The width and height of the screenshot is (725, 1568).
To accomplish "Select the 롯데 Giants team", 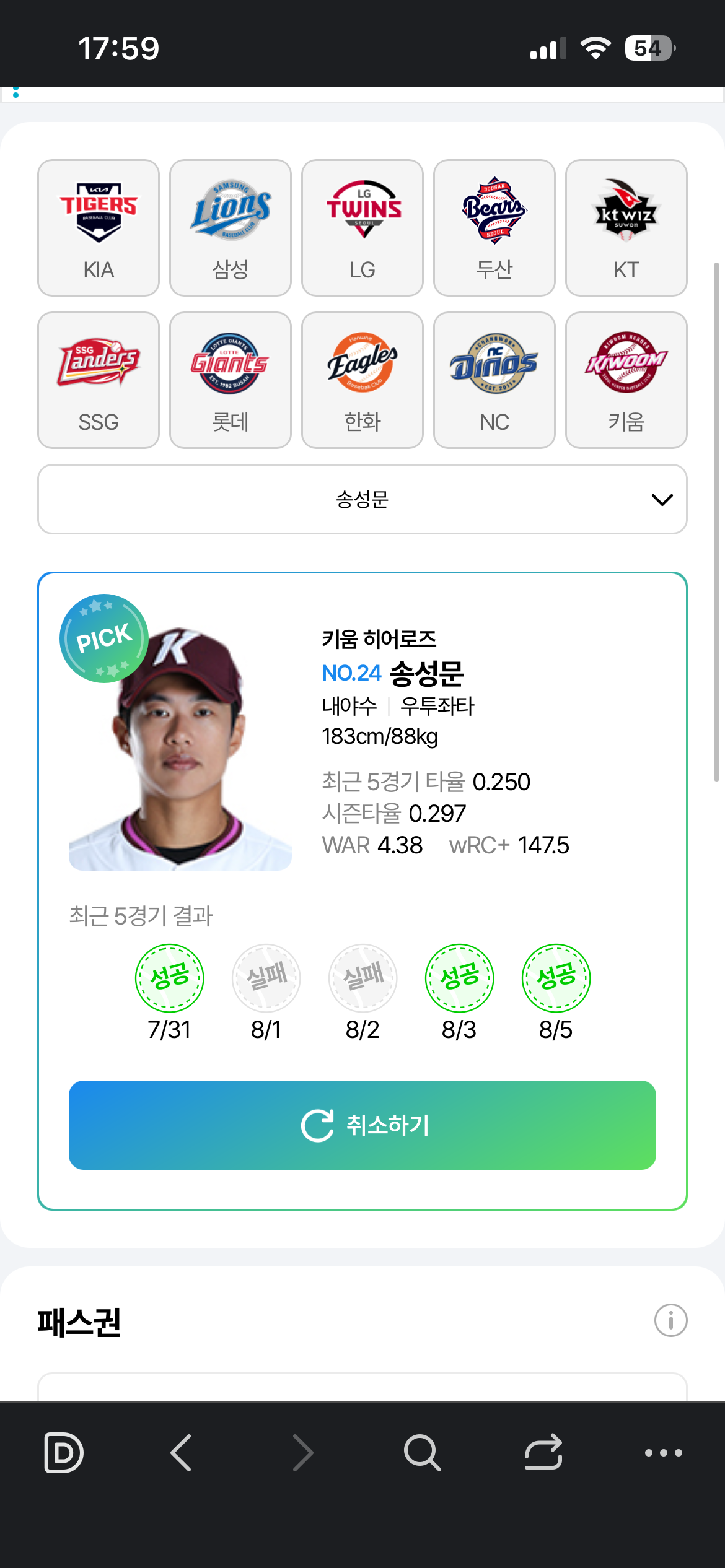I will [x=231, y=380].
